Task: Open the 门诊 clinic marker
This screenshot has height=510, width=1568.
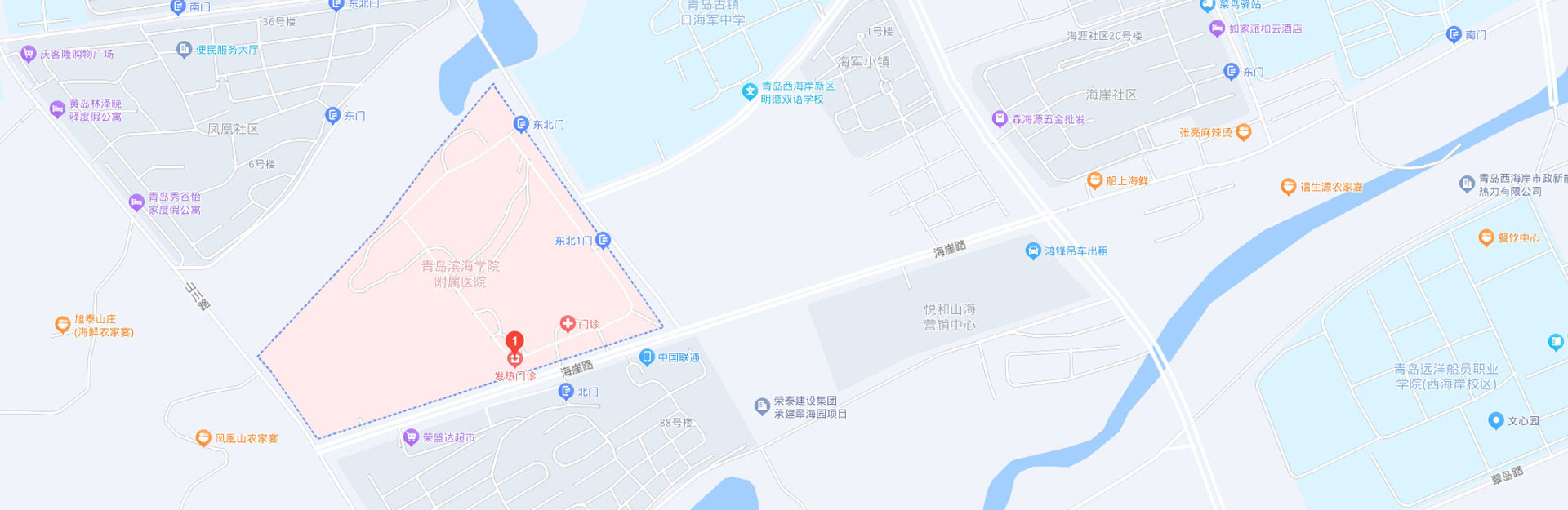Action: click(568, 324)
